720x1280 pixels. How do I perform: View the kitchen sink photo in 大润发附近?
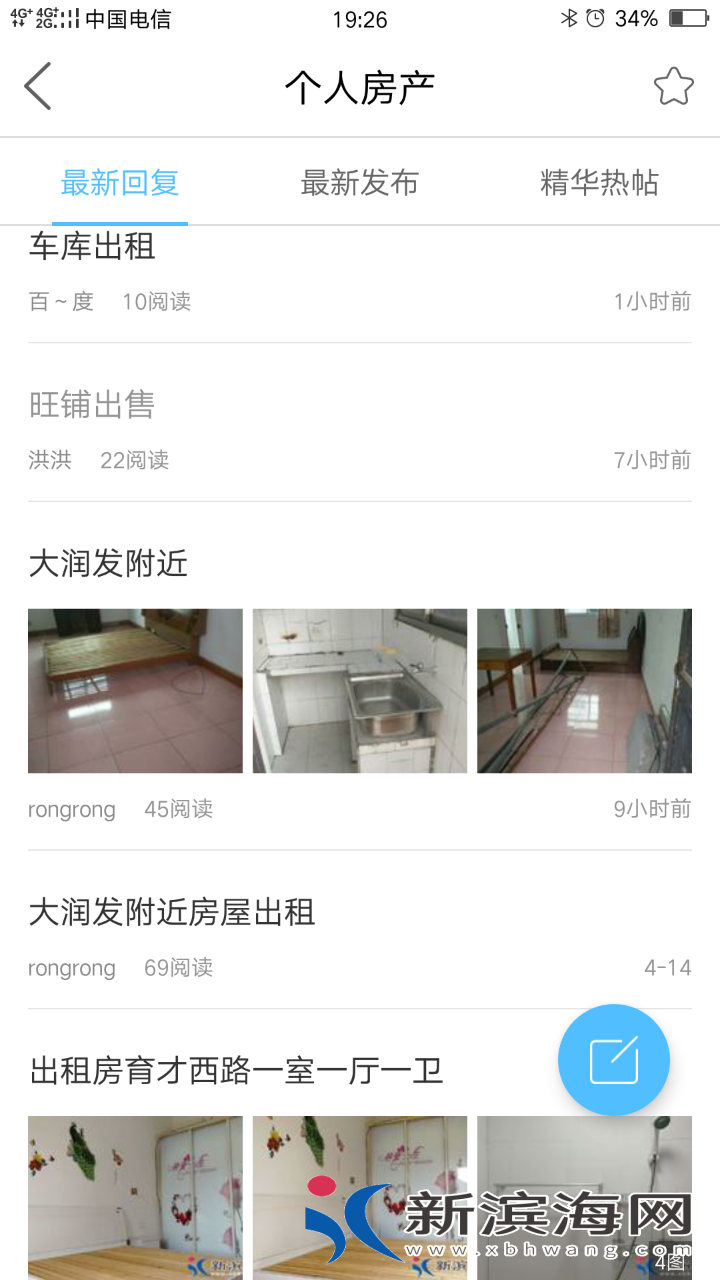click(x=360, y=691)
